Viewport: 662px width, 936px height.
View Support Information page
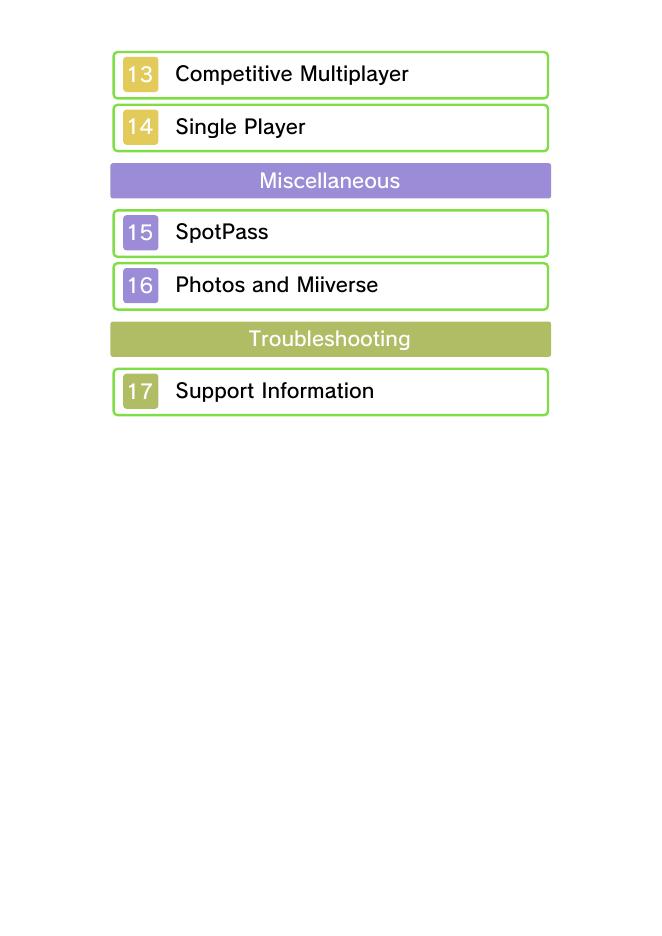click(330, 392)
